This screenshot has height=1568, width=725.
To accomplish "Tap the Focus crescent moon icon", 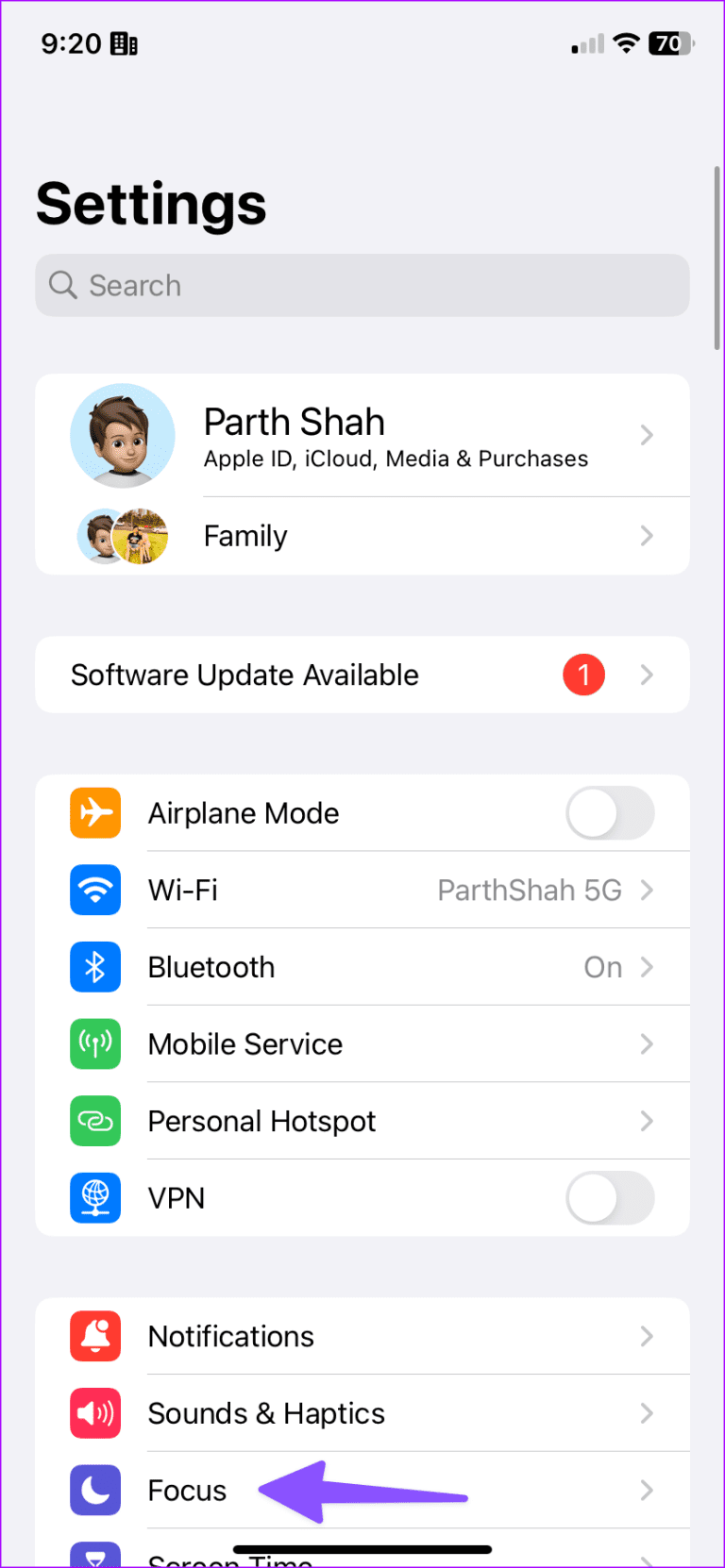I will point(94,1490).
